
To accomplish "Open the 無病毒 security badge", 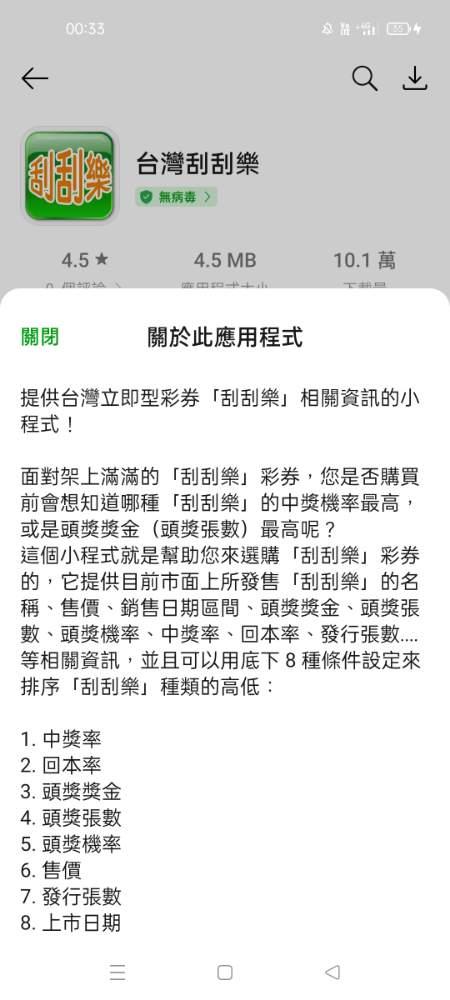I will (x=176, y=197).
